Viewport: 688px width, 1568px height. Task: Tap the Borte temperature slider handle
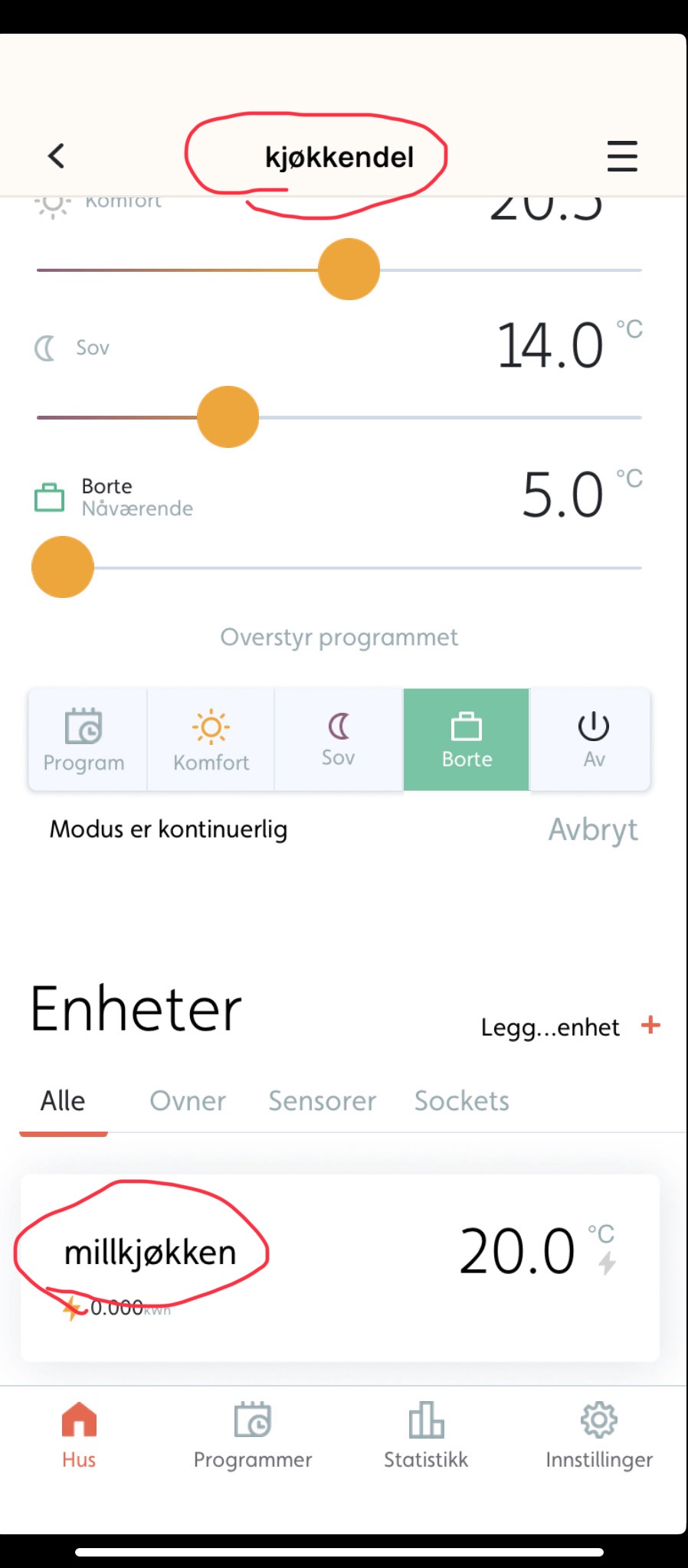coord(63,567)
